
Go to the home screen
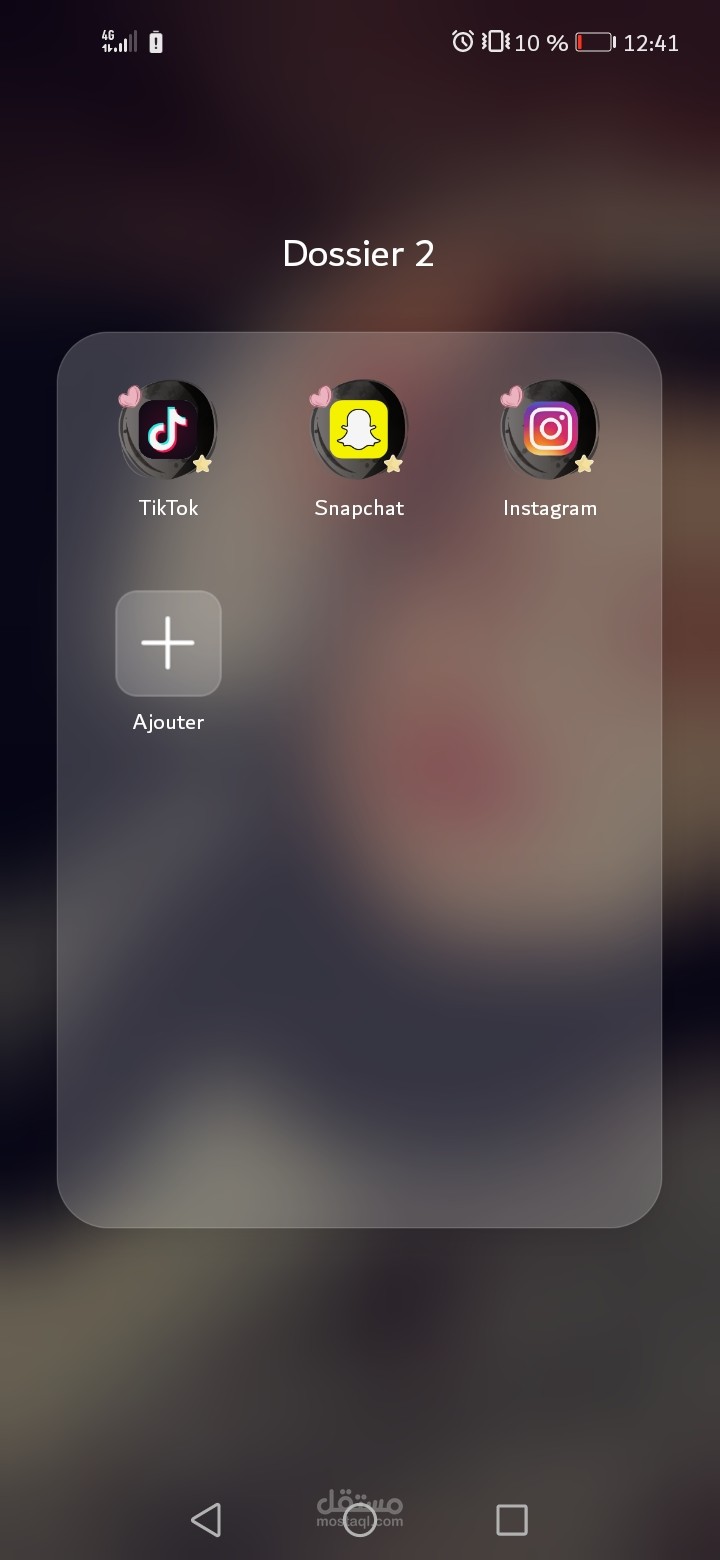coord(359,1520)
